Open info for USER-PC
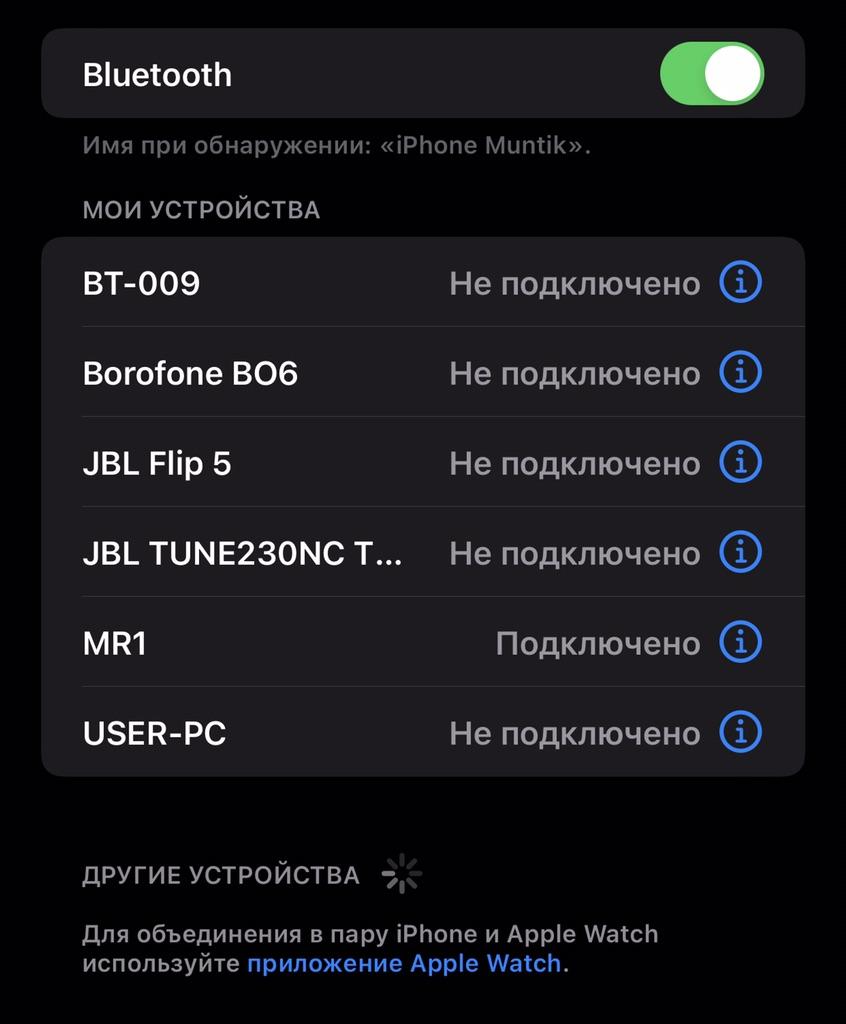 (740, 733)
